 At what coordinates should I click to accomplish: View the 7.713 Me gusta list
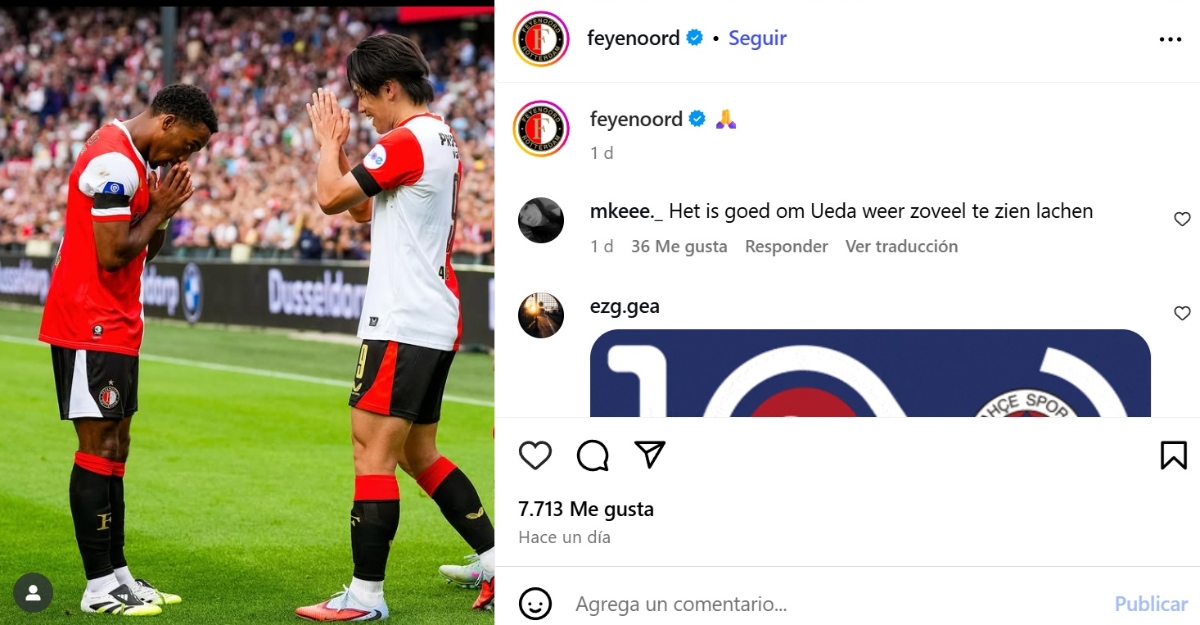click(x=586, y=509)
